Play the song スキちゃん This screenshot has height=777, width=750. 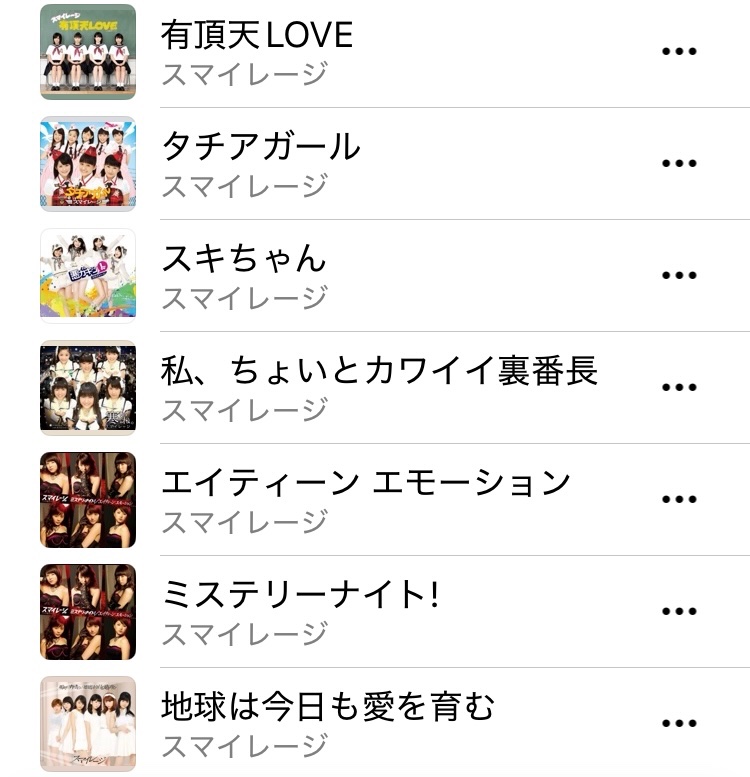(x=244, y=259)
